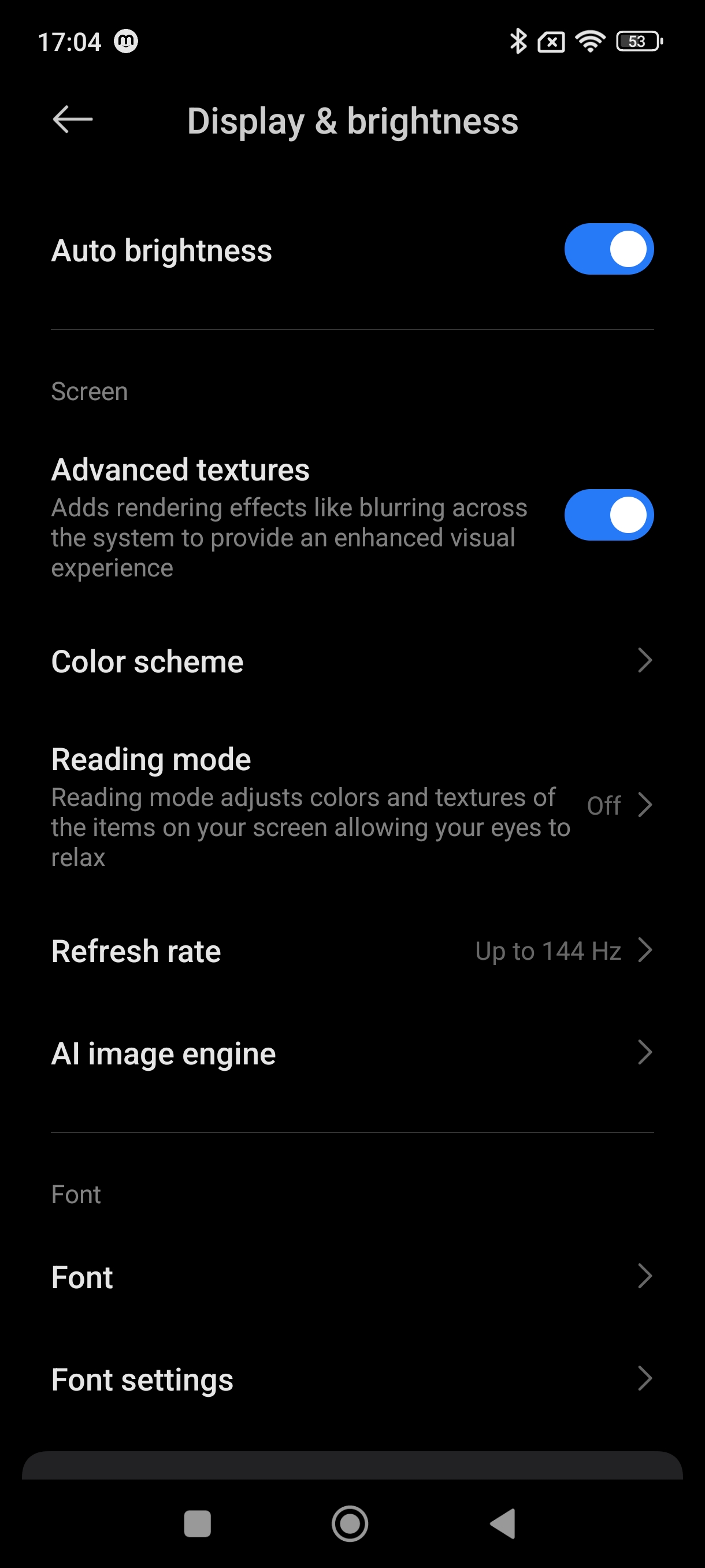Tap the system home button
The width and height of the screenshot is (705, 1568).
point(350,1523)
